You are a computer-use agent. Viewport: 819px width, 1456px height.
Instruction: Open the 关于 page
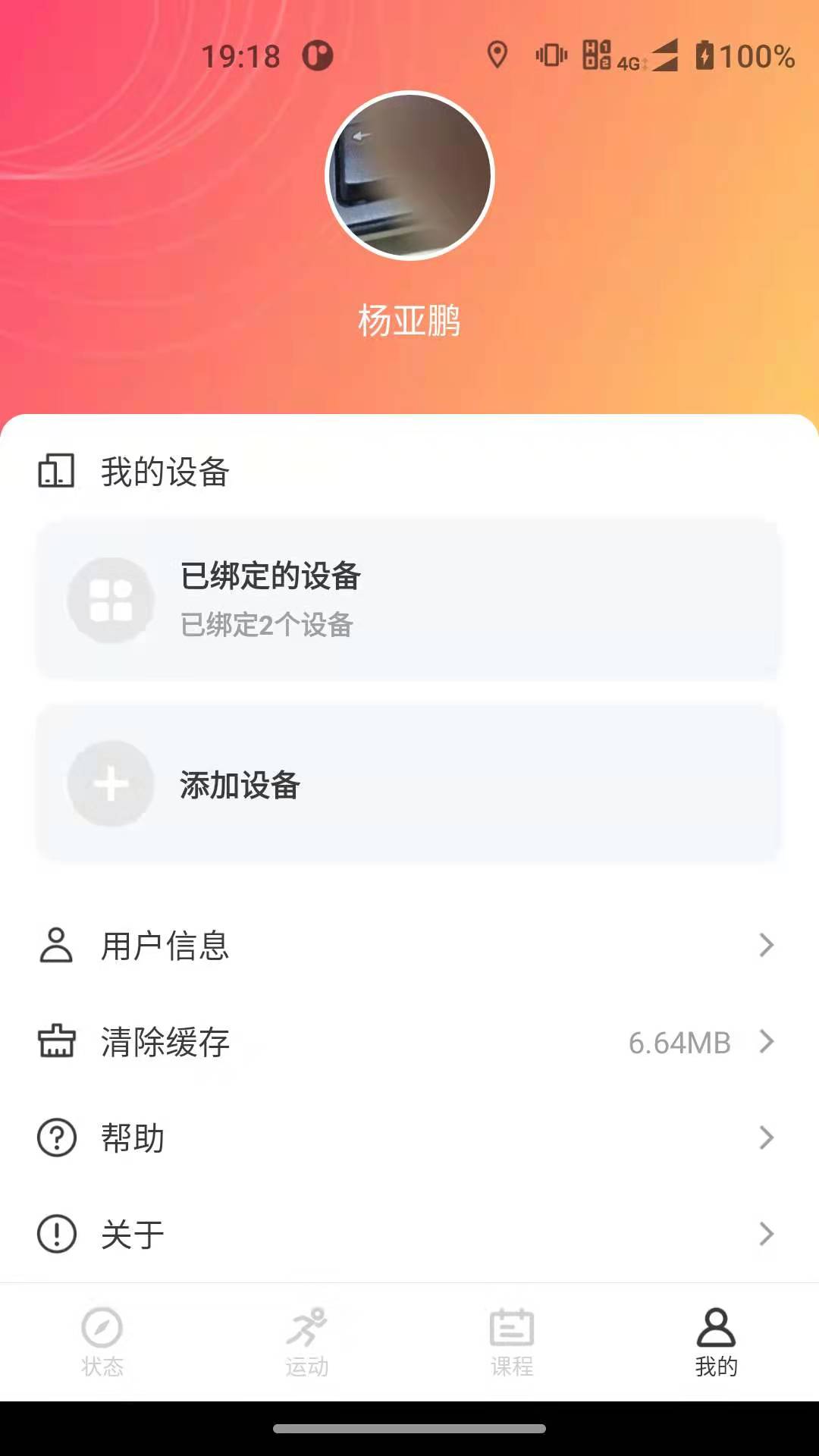pos(409,1234)
